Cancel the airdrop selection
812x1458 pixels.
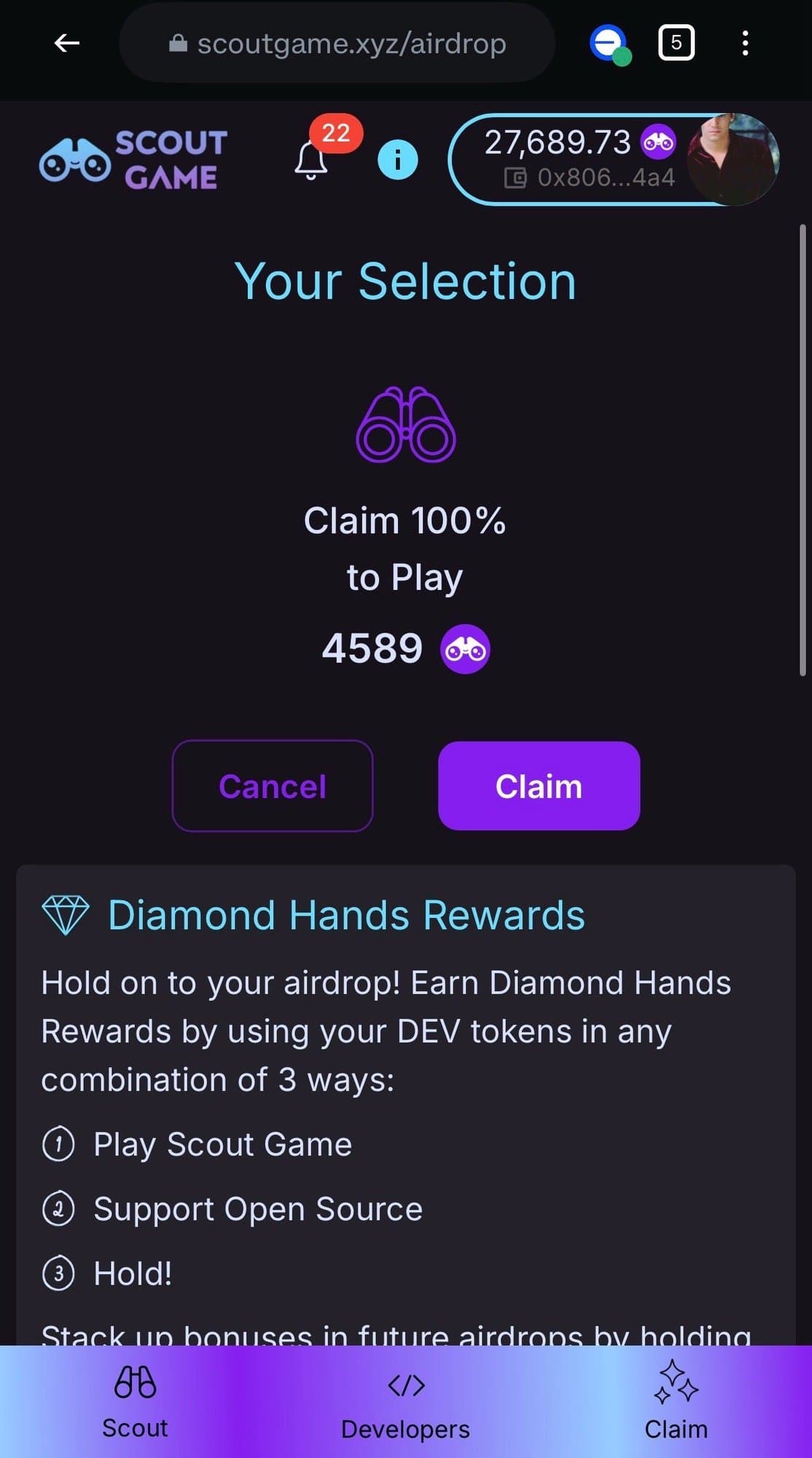[x=273, y=786]
